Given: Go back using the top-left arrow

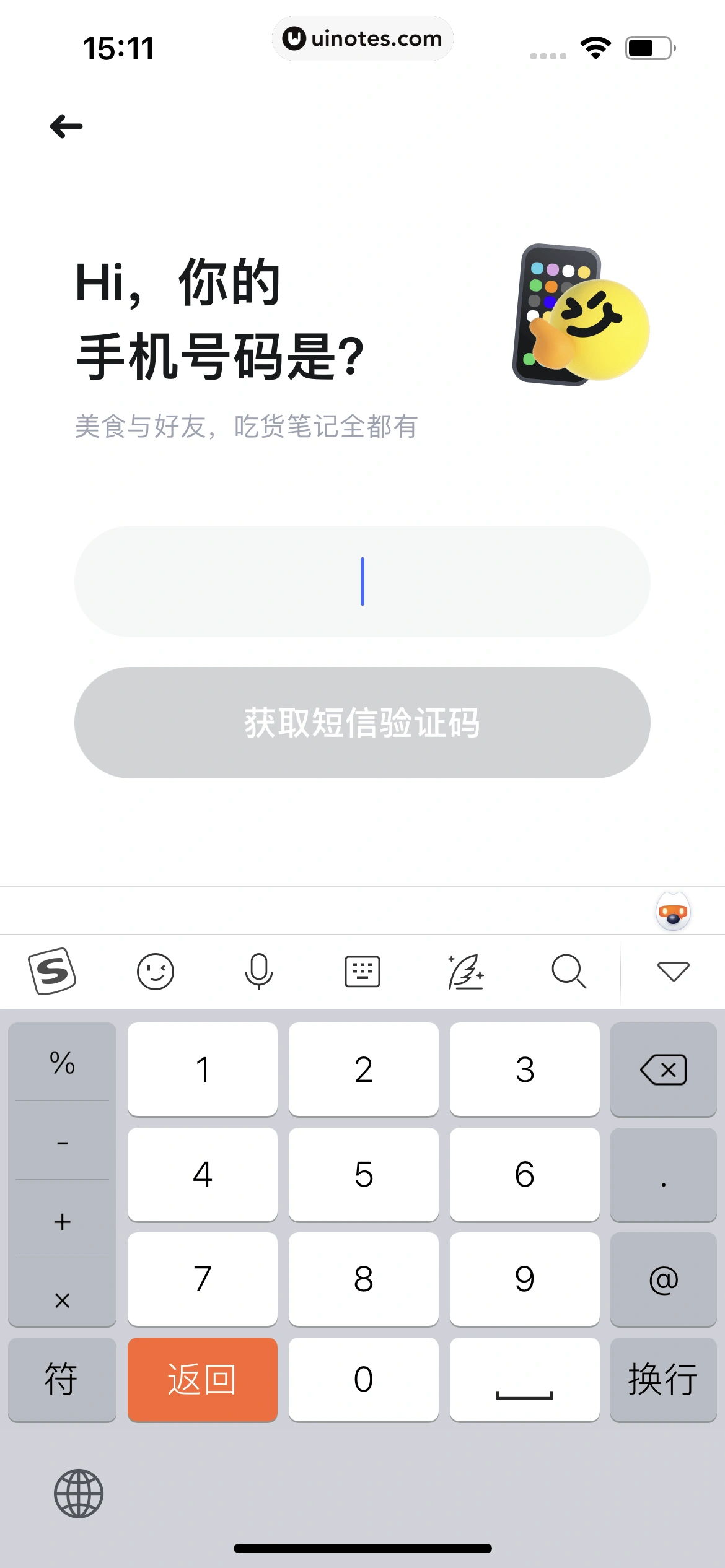Looking at the screenshot, I should tap(65, 126).
